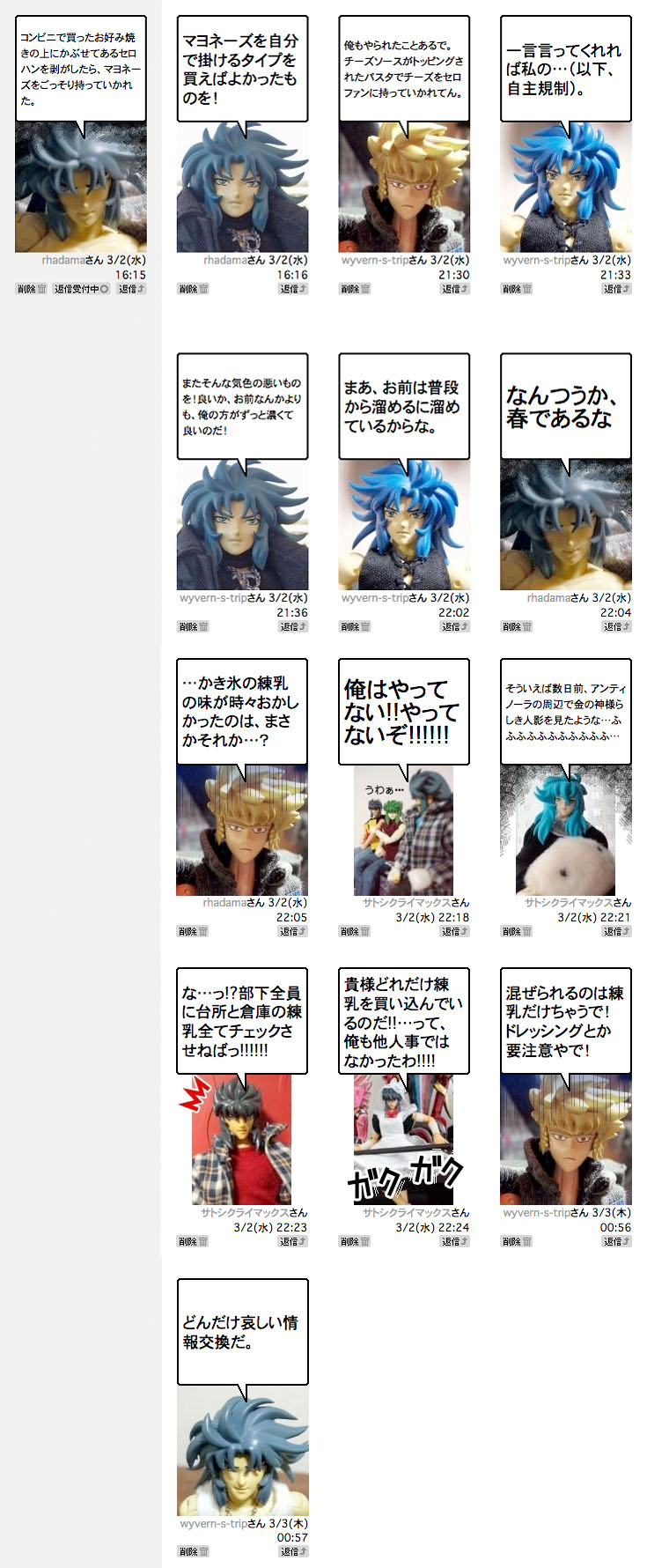Reply to wyvern-s-trip's 21:33 comment
This screenshot has height=1568, width=647.
click(617, 289)
